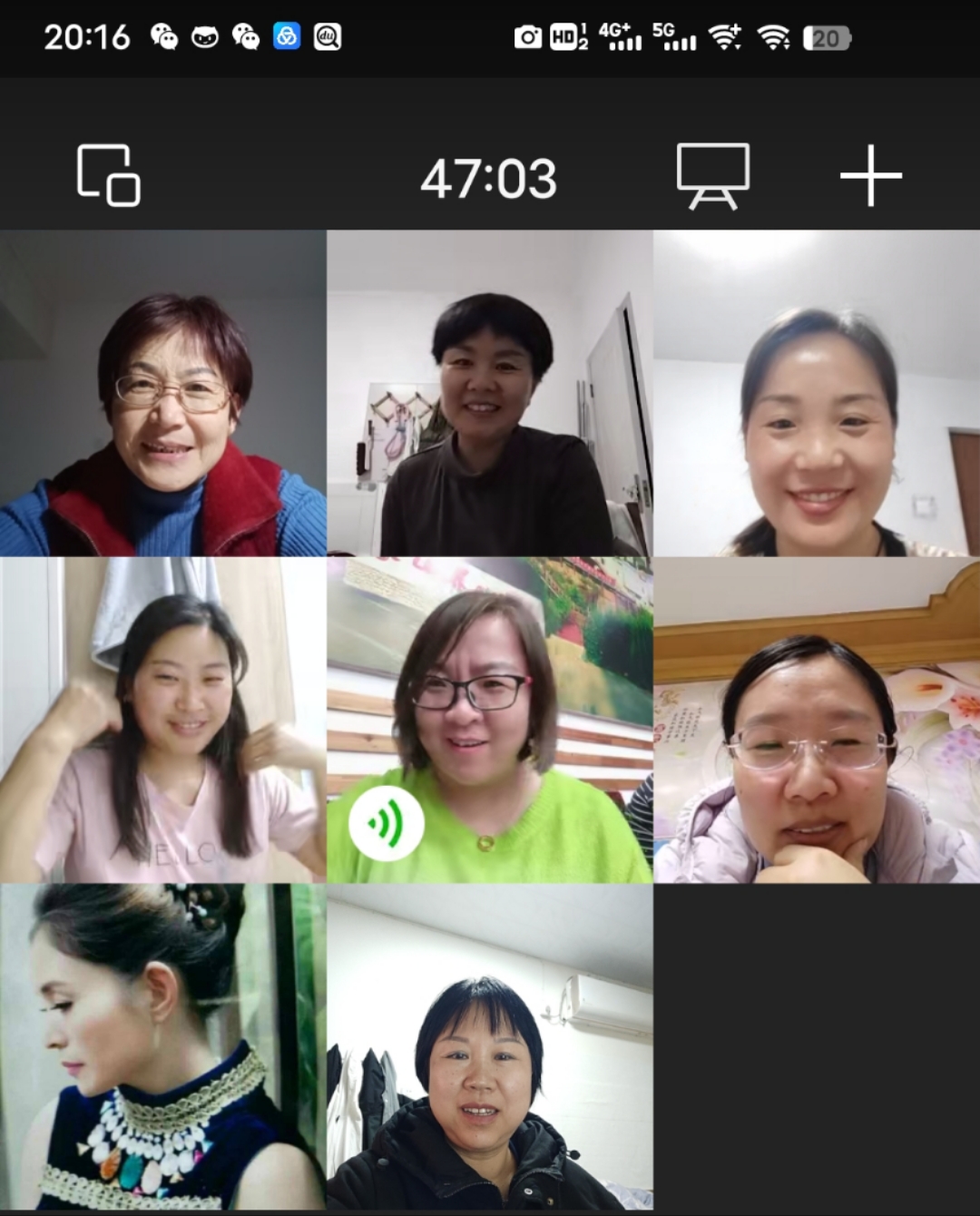980x1216 pixels.
Task: Open the screen sharing icon
Action: (713, 176)
